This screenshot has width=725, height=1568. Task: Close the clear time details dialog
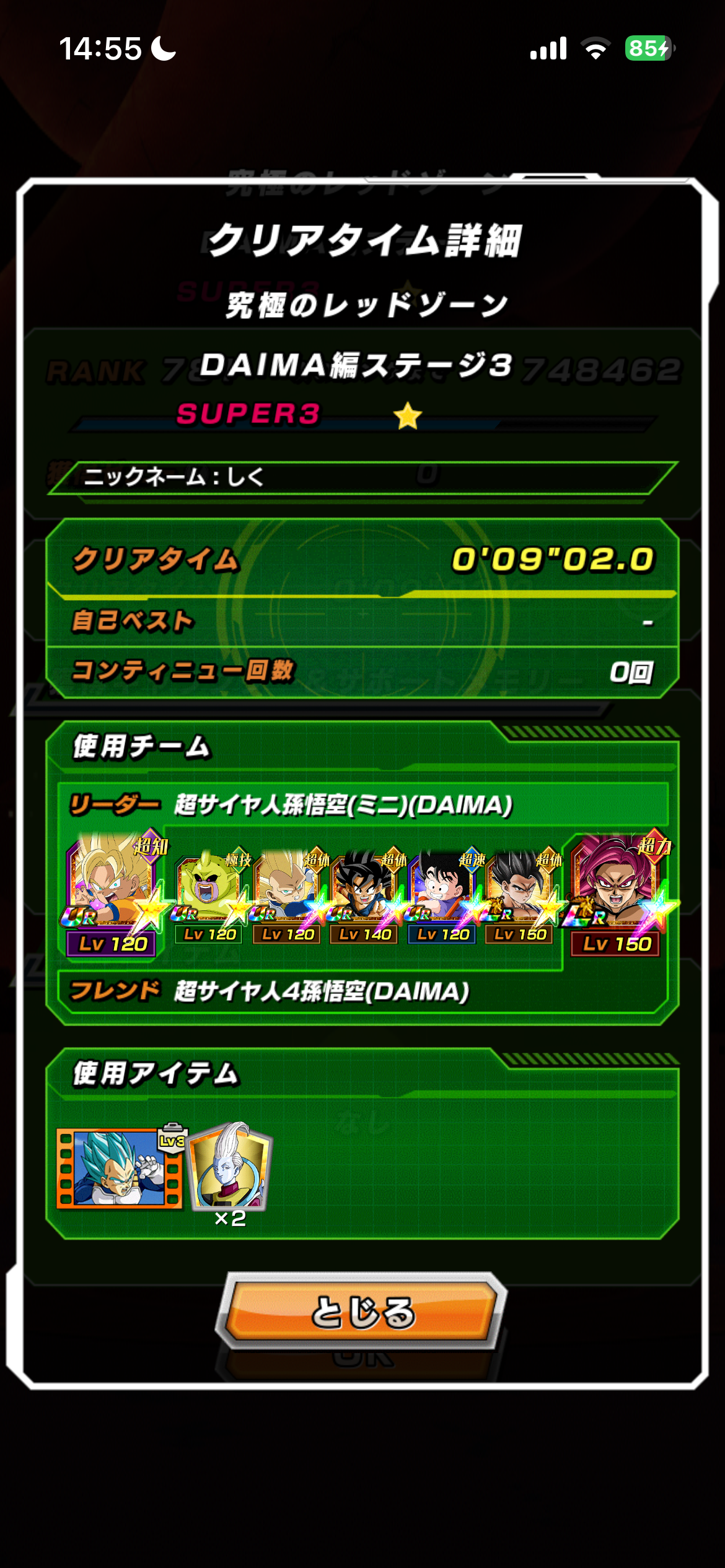(362, 1312)
